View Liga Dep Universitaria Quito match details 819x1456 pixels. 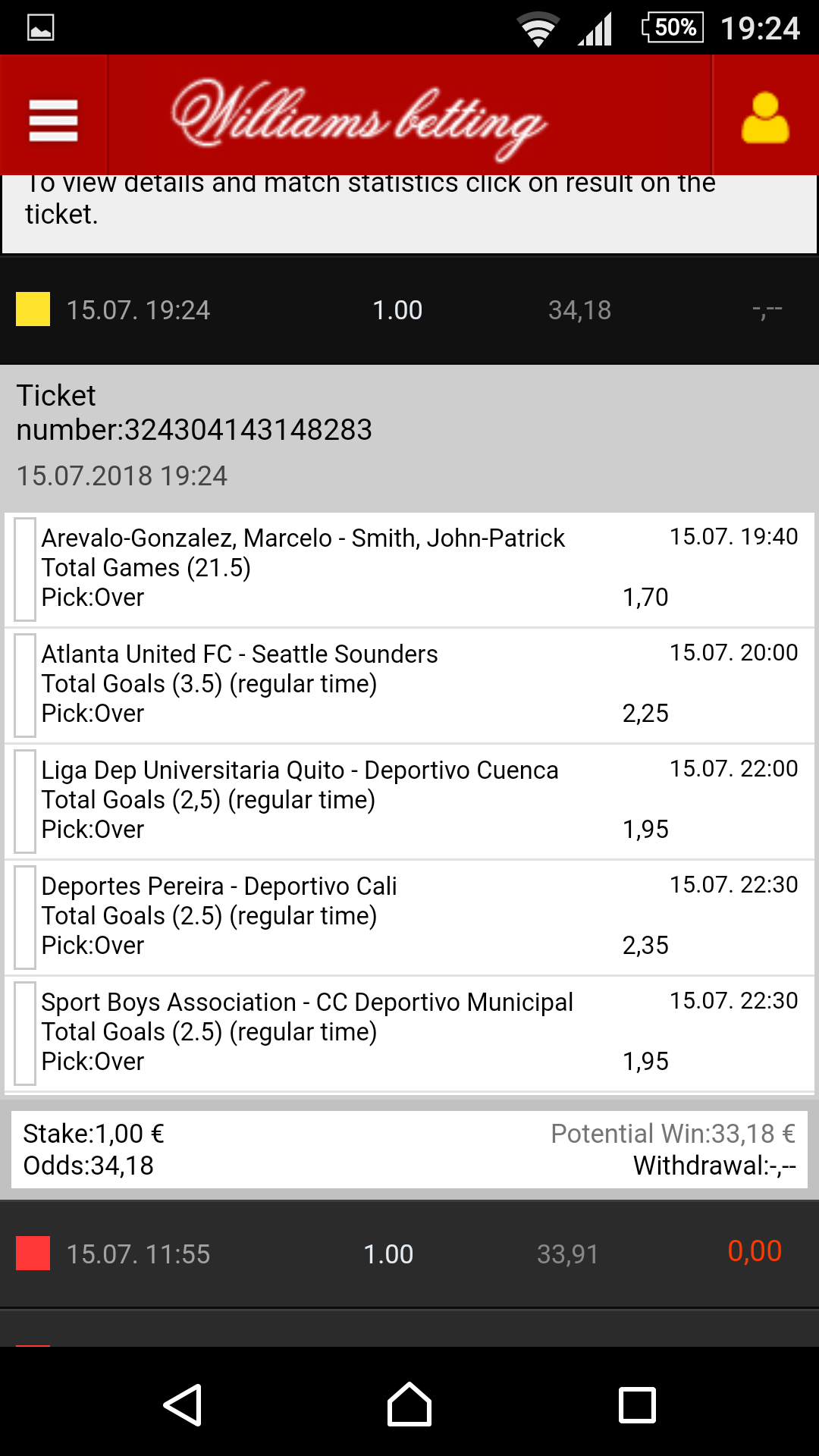pos(409,802)
